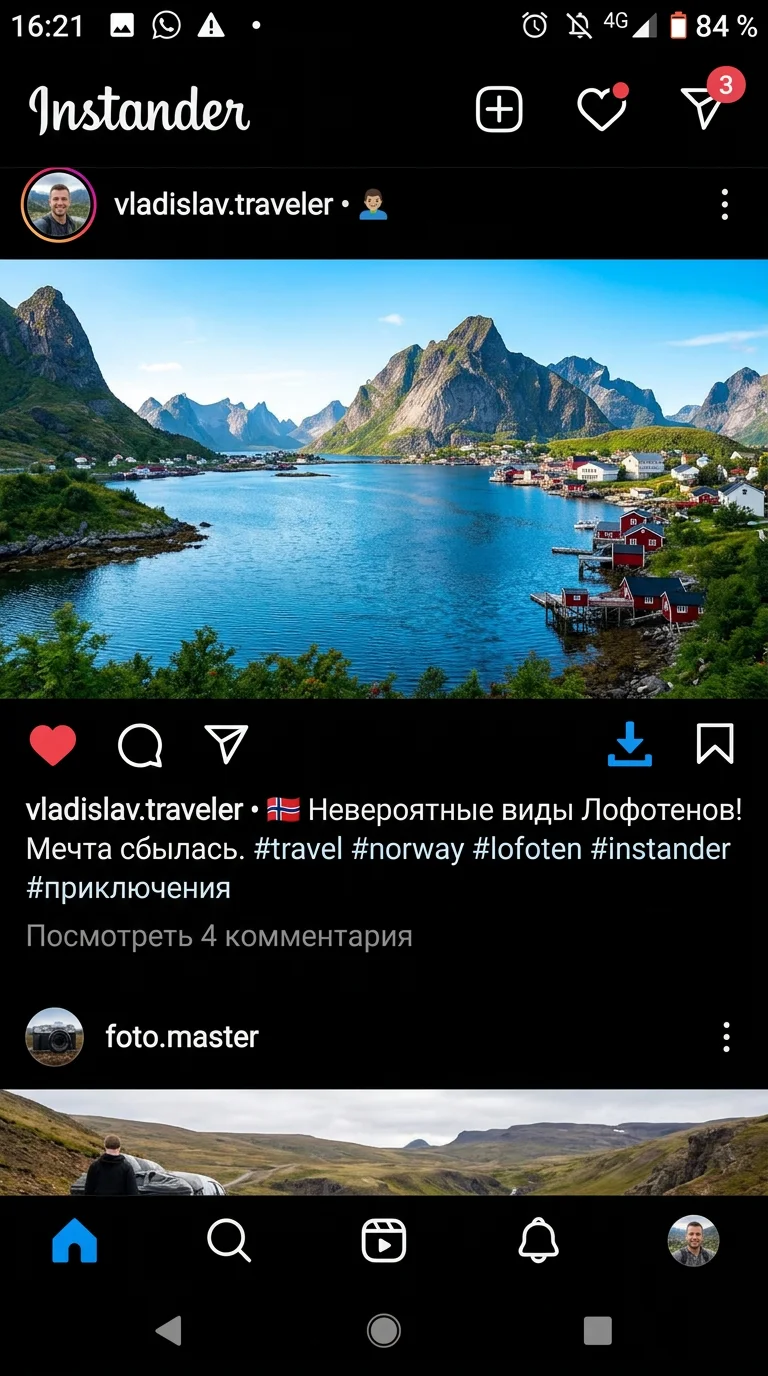Share the Lofoten post via paper plane
768x1376 pixels.
(226, 745)
